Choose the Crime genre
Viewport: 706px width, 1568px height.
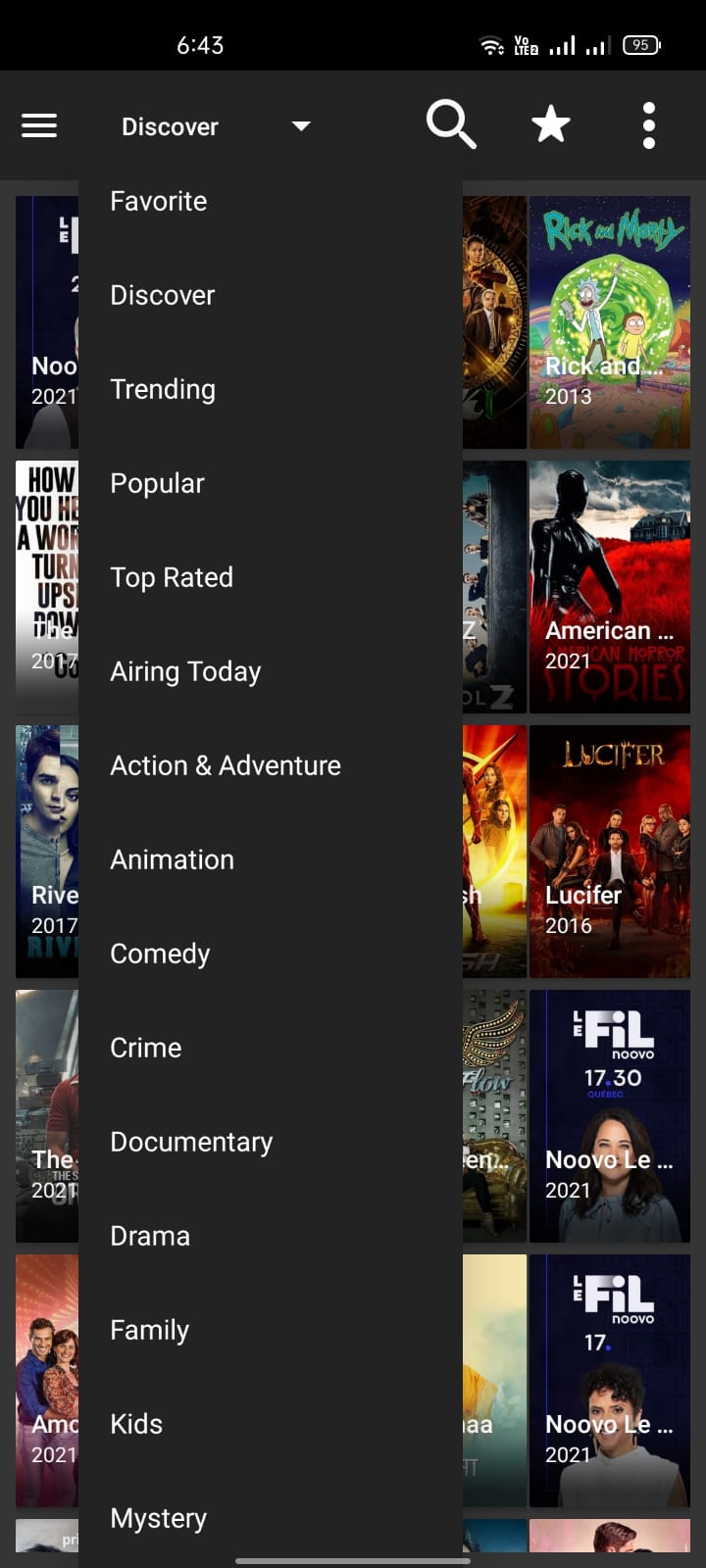point(145,1048)
